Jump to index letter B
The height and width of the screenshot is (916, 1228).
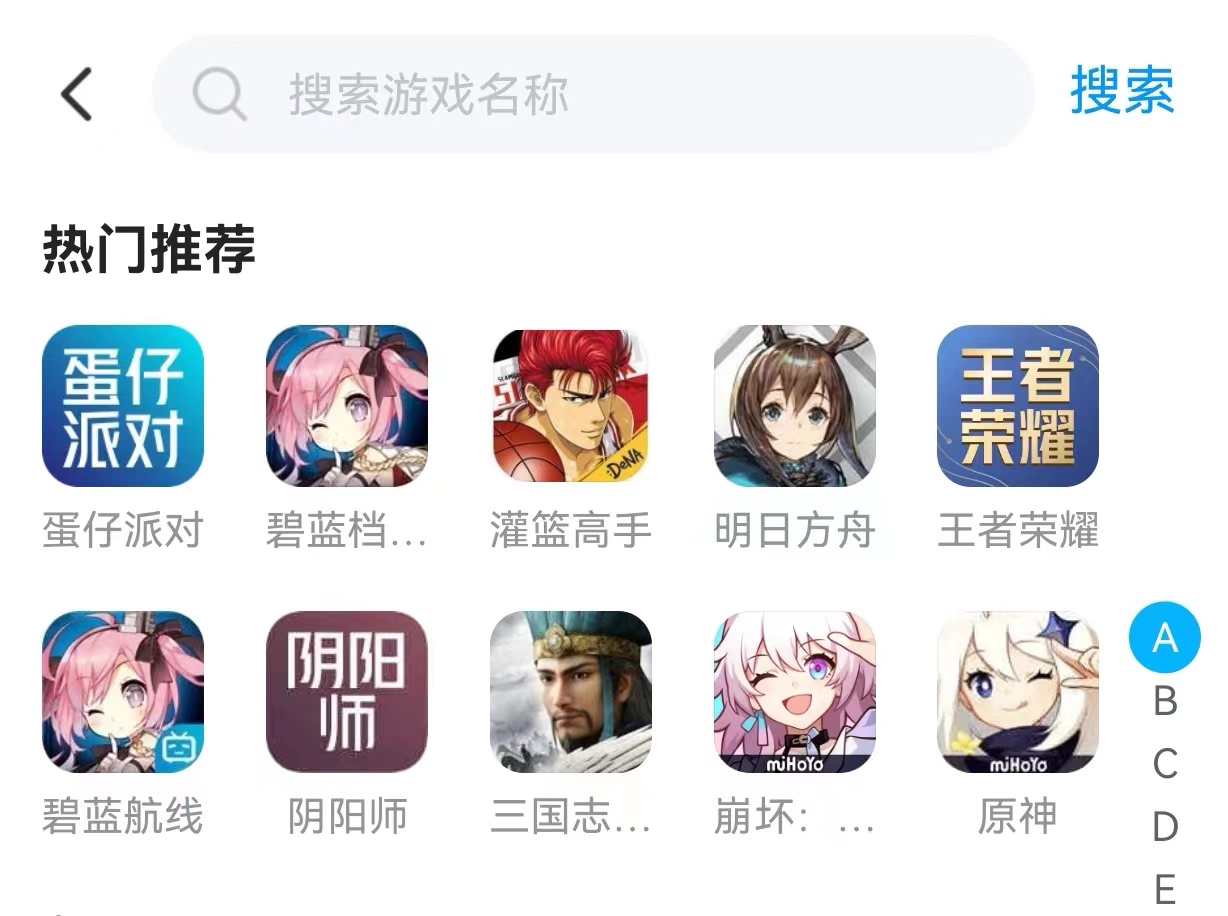point(1165,702)
